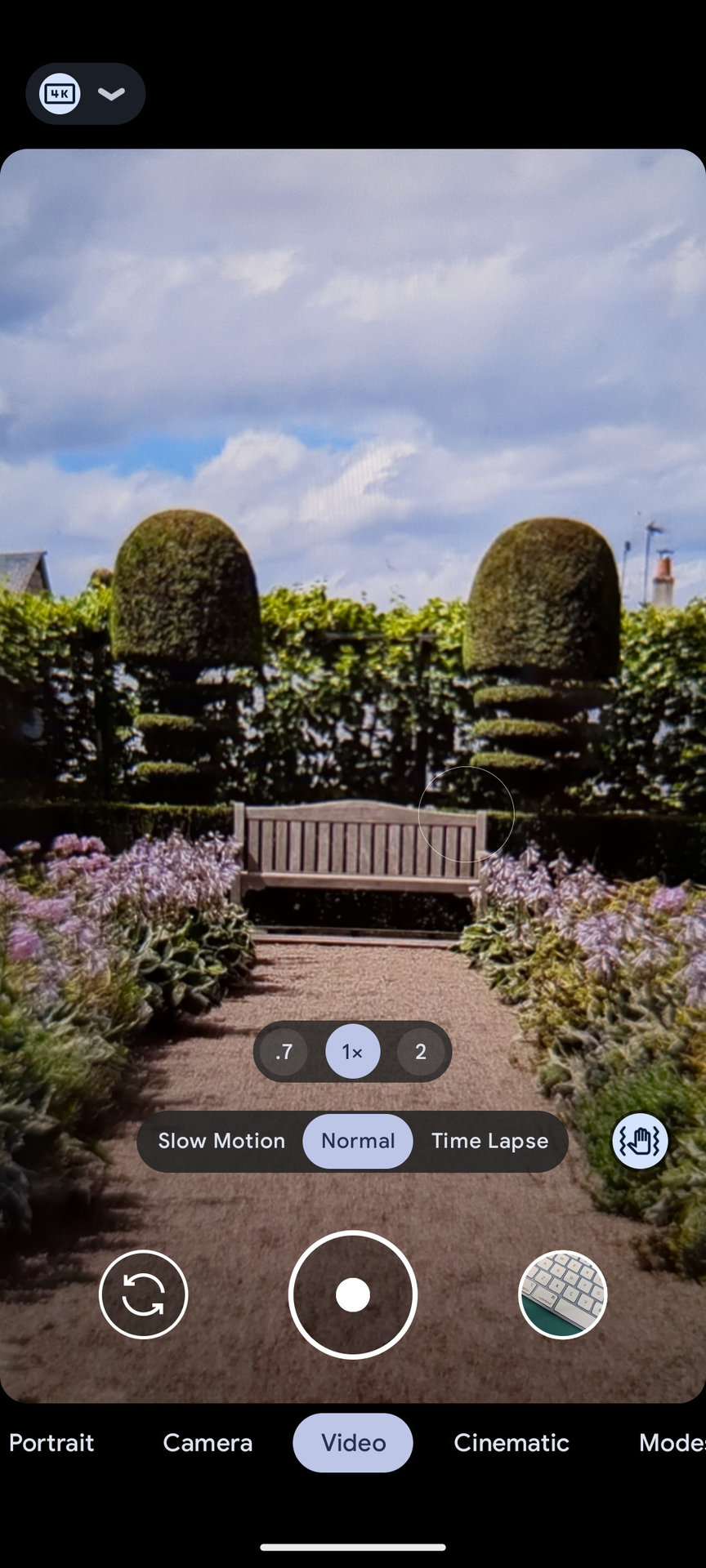The width and height of the screenshot is (706, 1568).
Task: Toggle video stabilization hand icon
Action: [640, 1141]
